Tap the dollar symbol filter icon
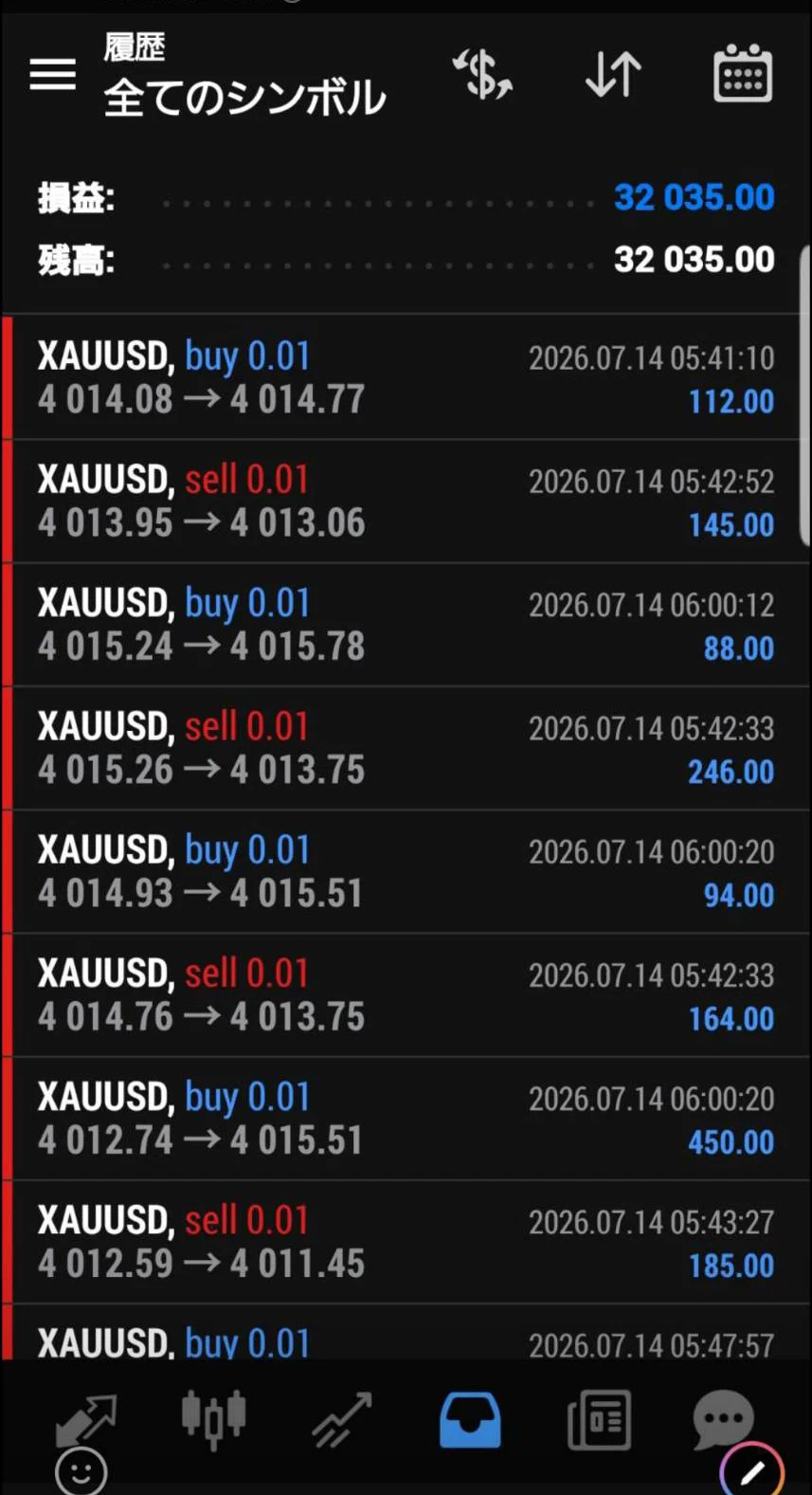Image resolution: width=812 pixels, height=1495 pixels. pos(482,74)
